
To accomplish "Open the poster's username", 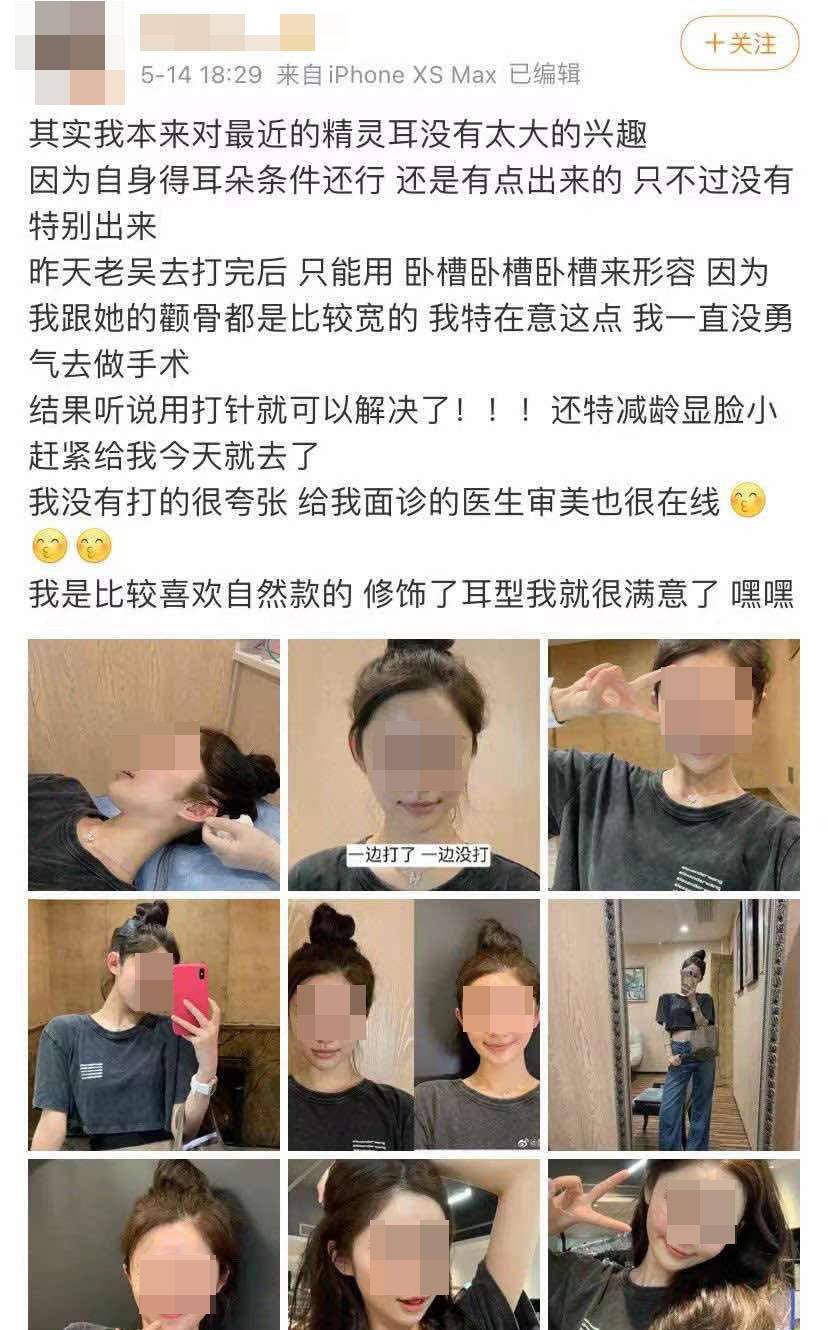I will point(227,33).
